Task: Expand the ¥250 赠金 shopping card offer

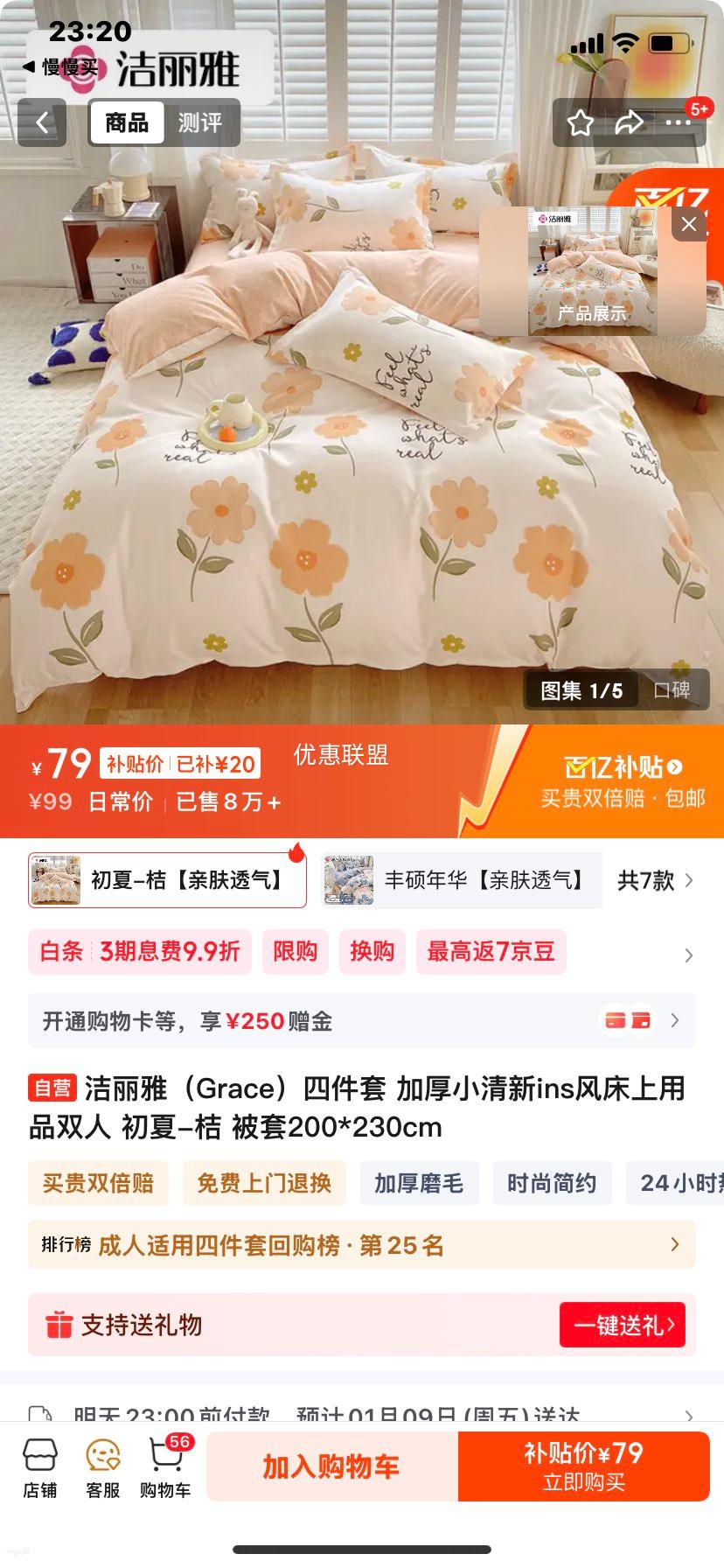Action: [362, 1020]
